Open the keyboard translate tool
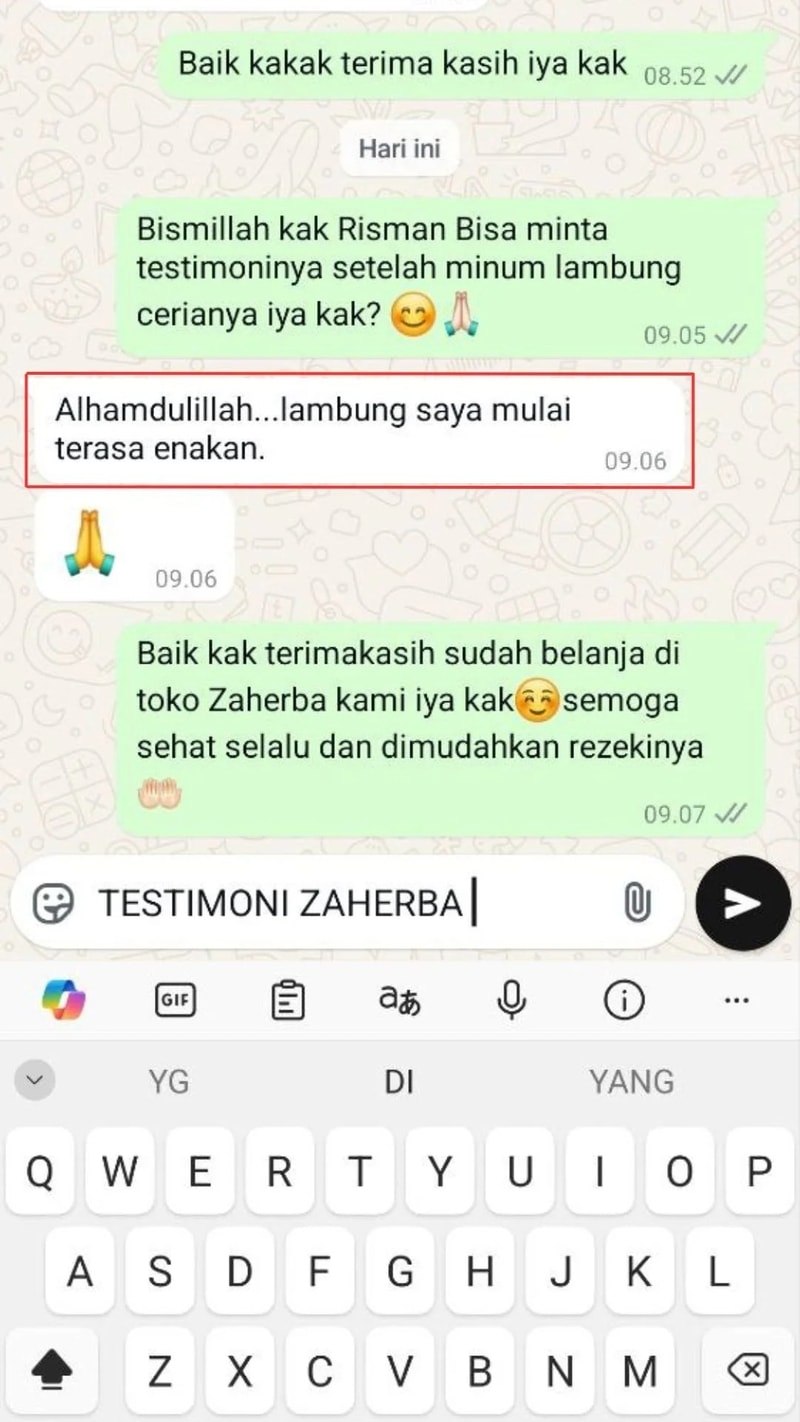This screenshot has width=800, height=1422. [400, 999]
